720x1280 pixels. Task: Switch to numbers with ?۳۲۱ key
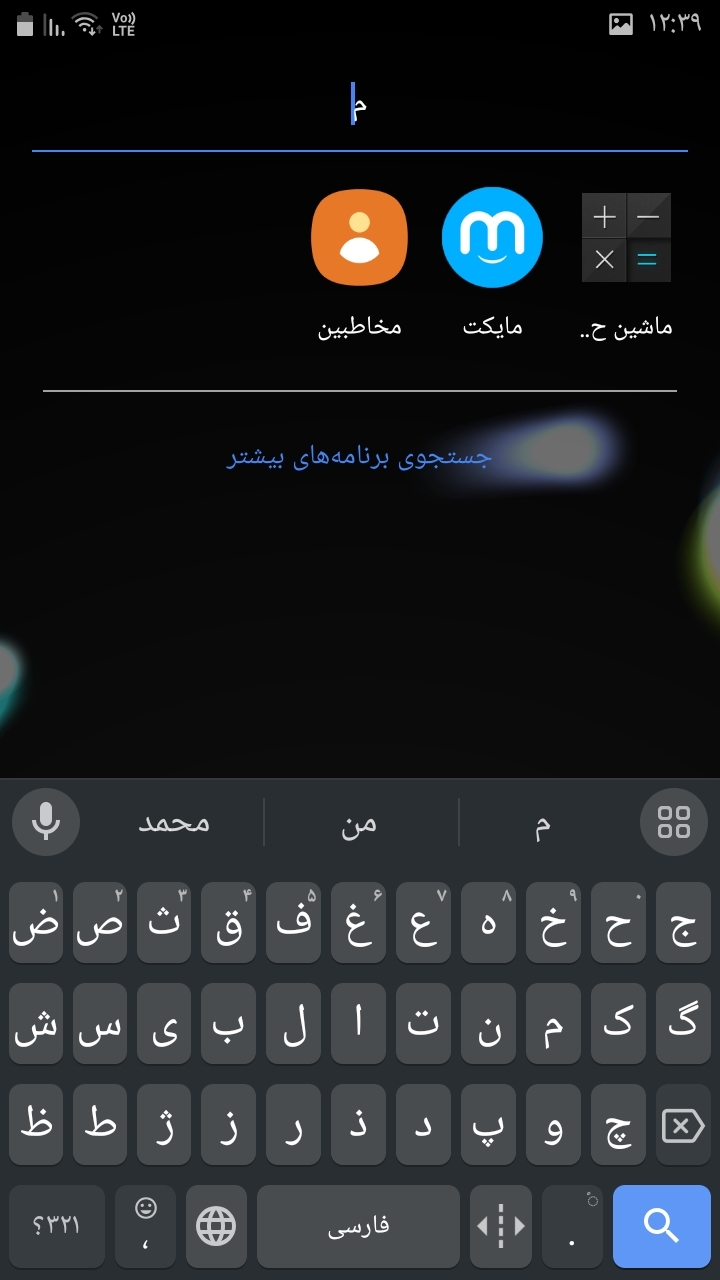coord(57,1225)
